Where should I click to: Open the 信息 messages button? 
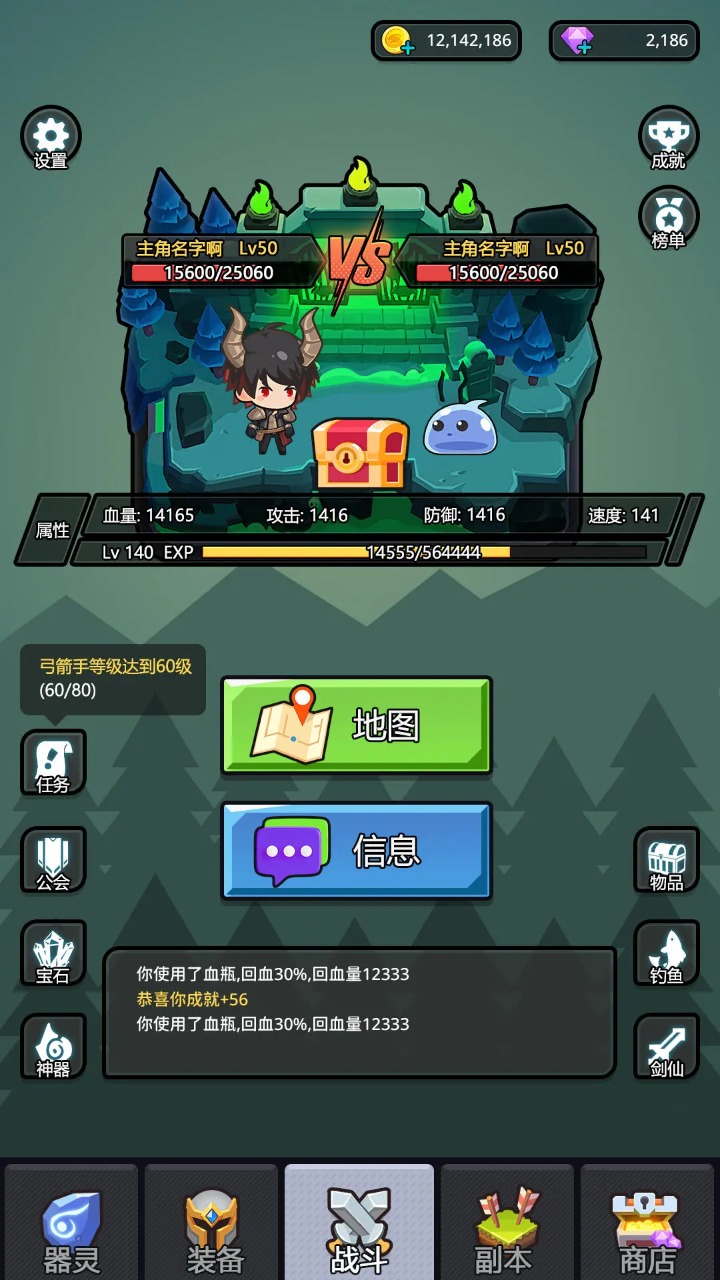click(356, 851)
